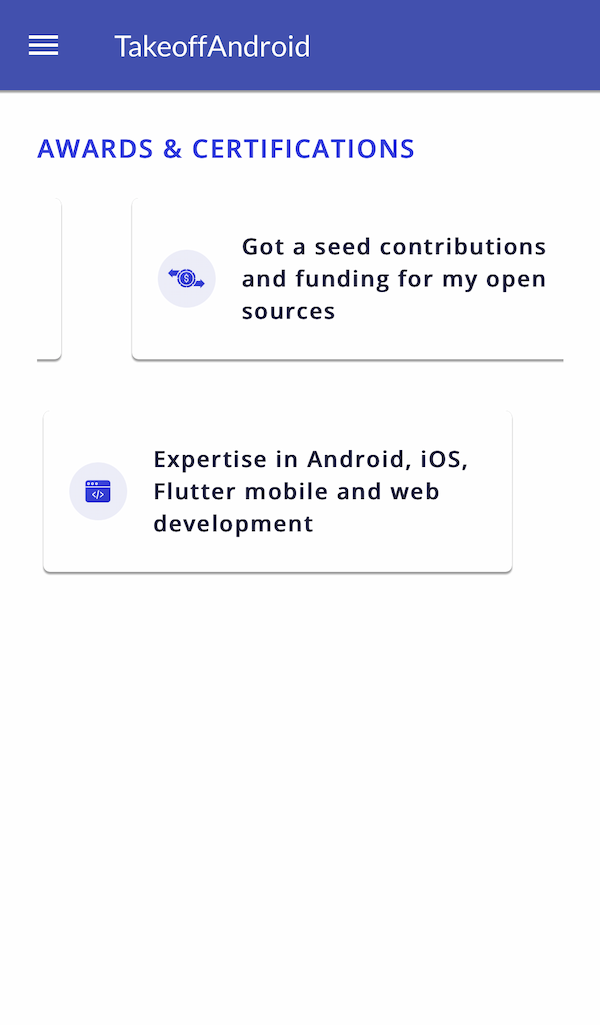This screenshot has width=600, height=1025.
Task: Open the hamburger navigation menu
Action: pyautogui.click(x=43, y=46)
